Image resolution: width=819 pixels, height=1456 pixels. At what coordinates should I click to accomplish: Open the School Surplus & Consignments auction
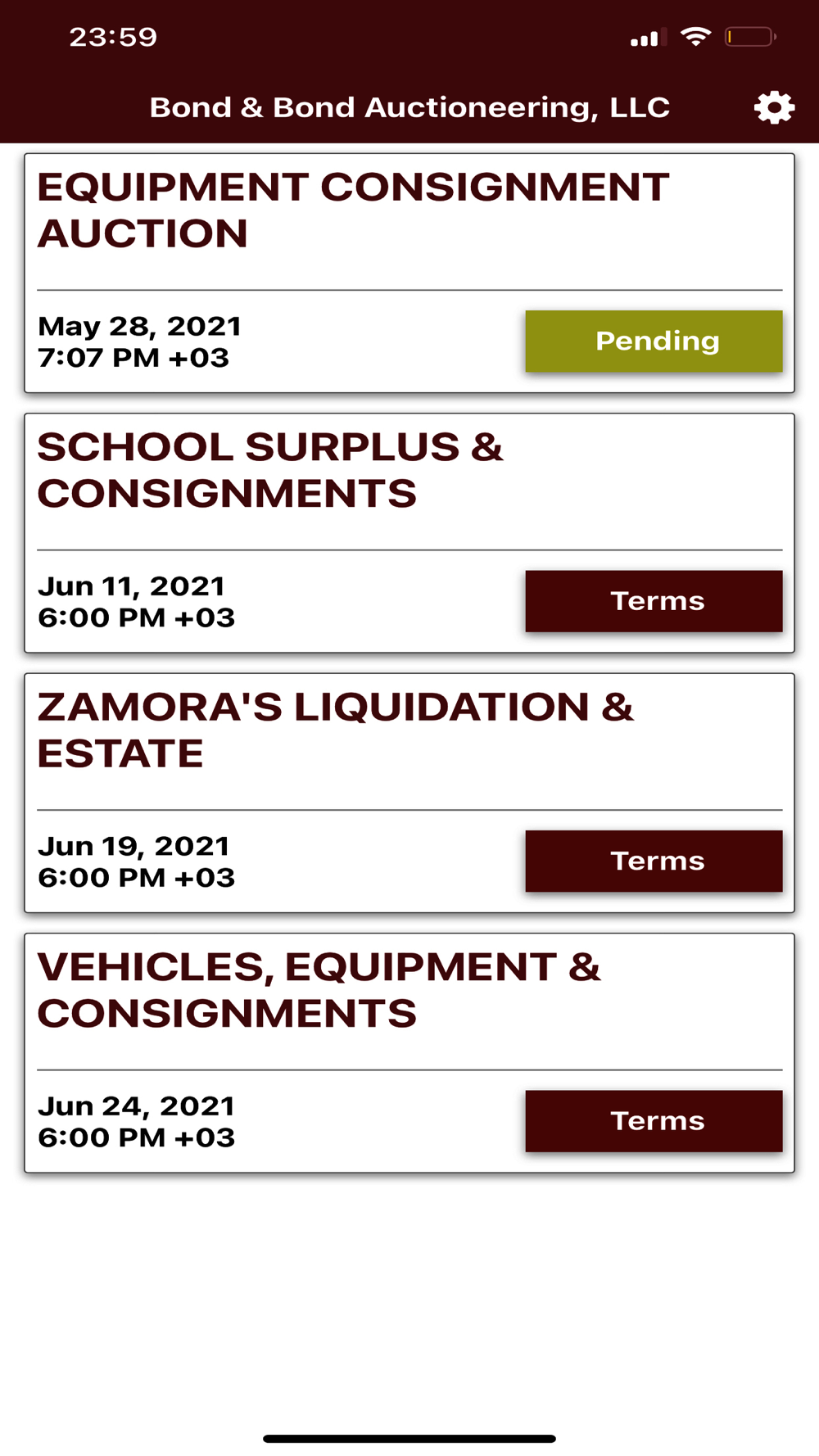[x=409, y=533]
